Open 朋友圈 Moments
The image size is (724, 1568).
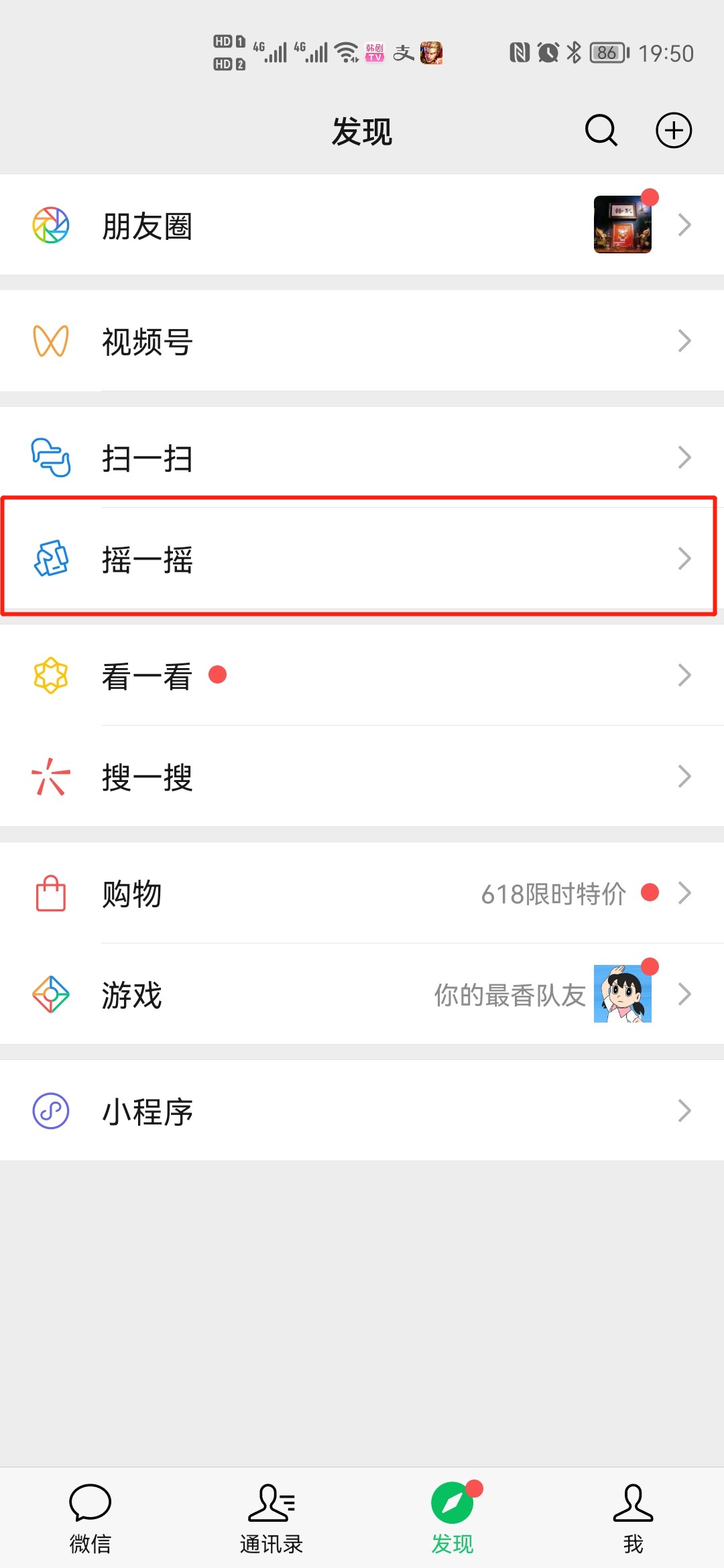point(362,224)
